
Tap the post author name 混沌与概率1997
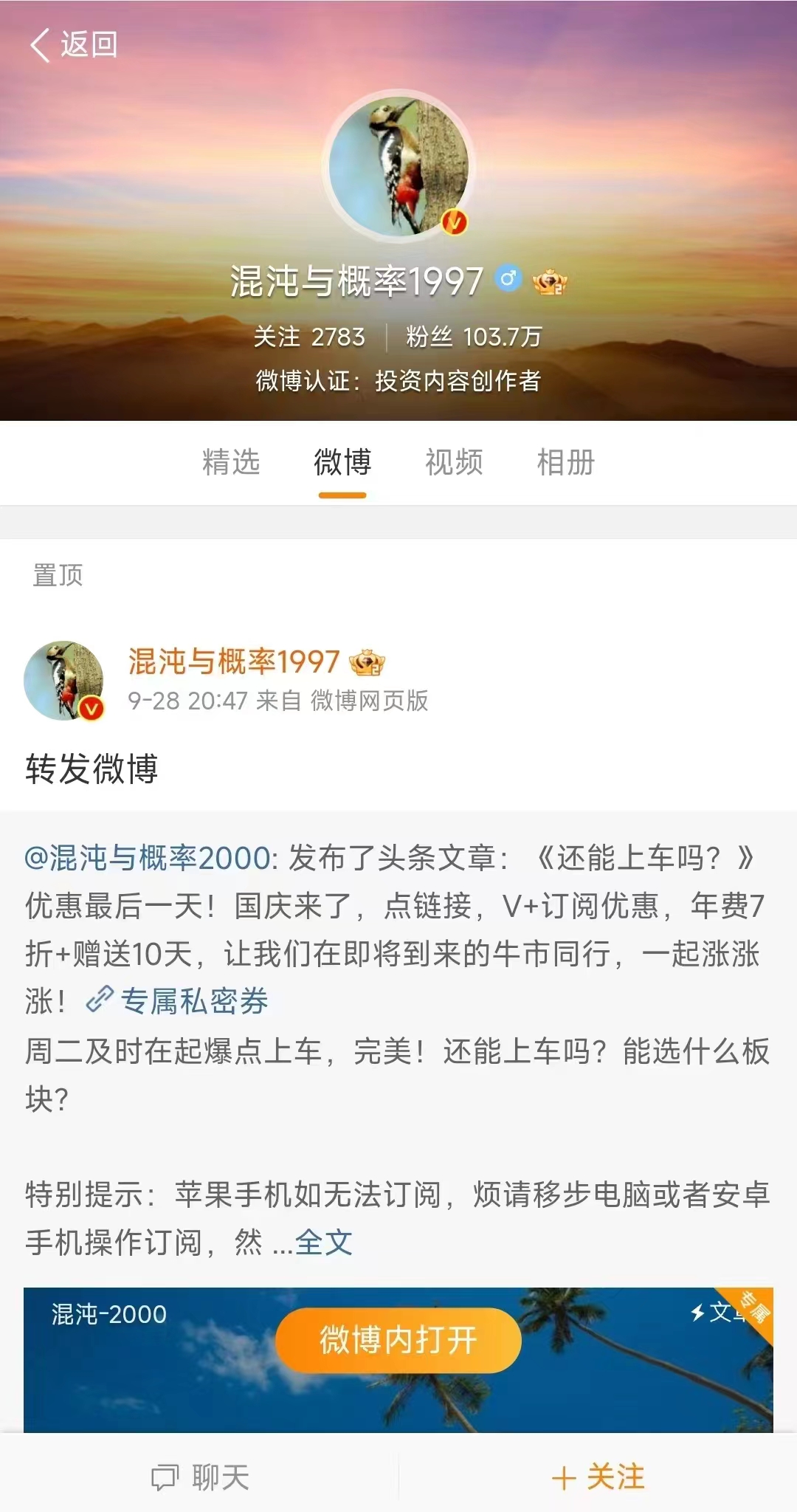[233, 661]
